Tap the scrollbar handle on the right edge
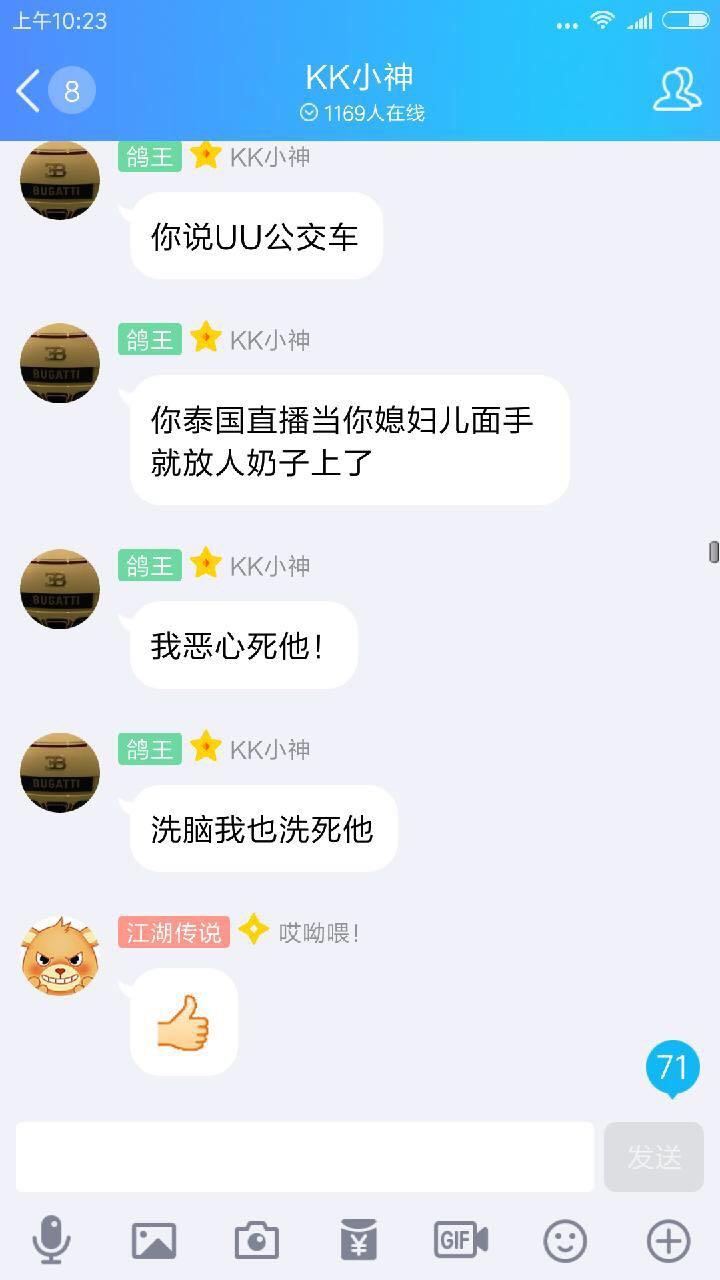The image size is (720, 1280). coord(711,550)
